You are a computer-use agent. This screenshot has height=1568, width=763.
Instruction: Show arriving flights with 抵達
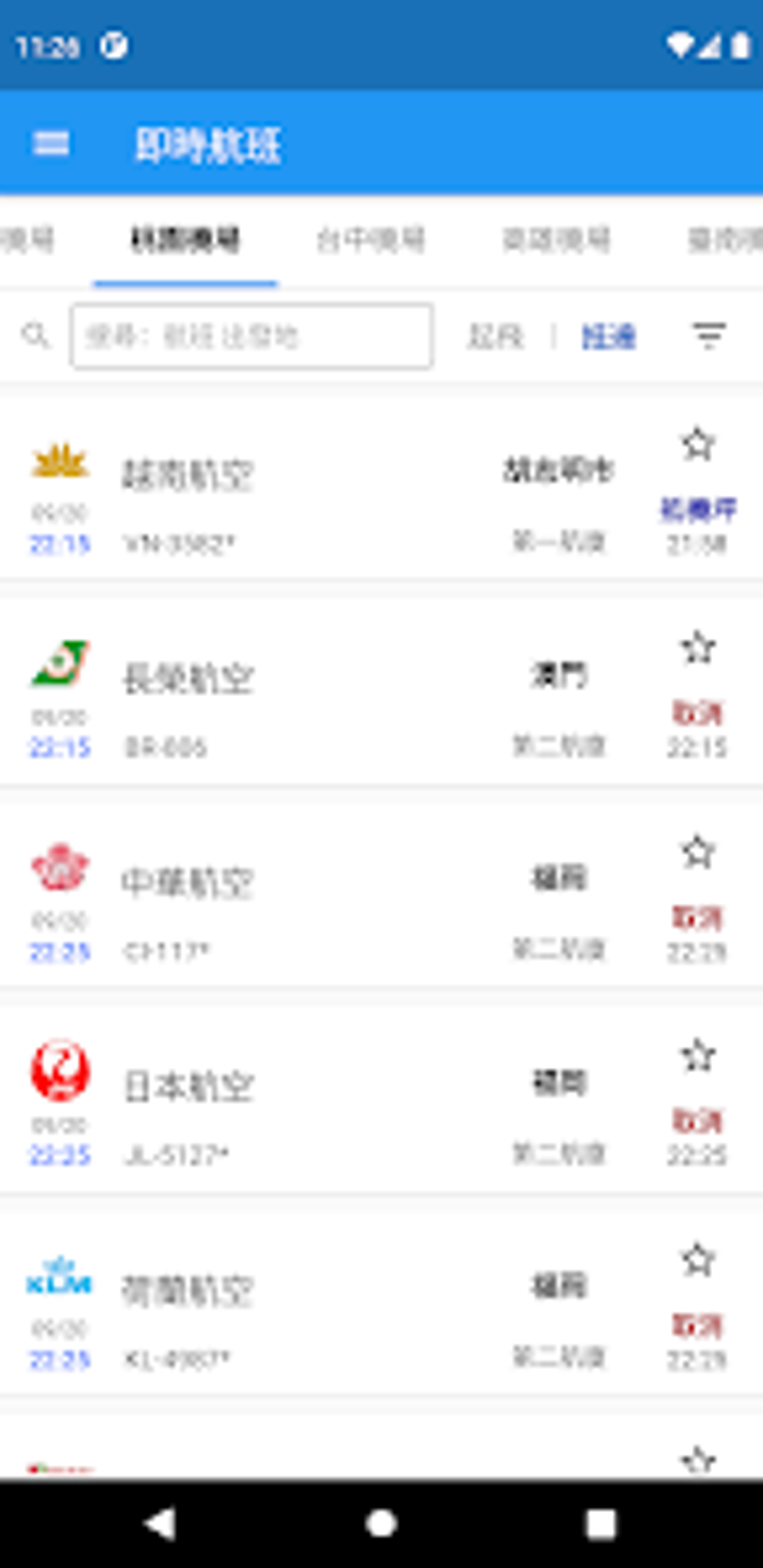pos(609,336)
